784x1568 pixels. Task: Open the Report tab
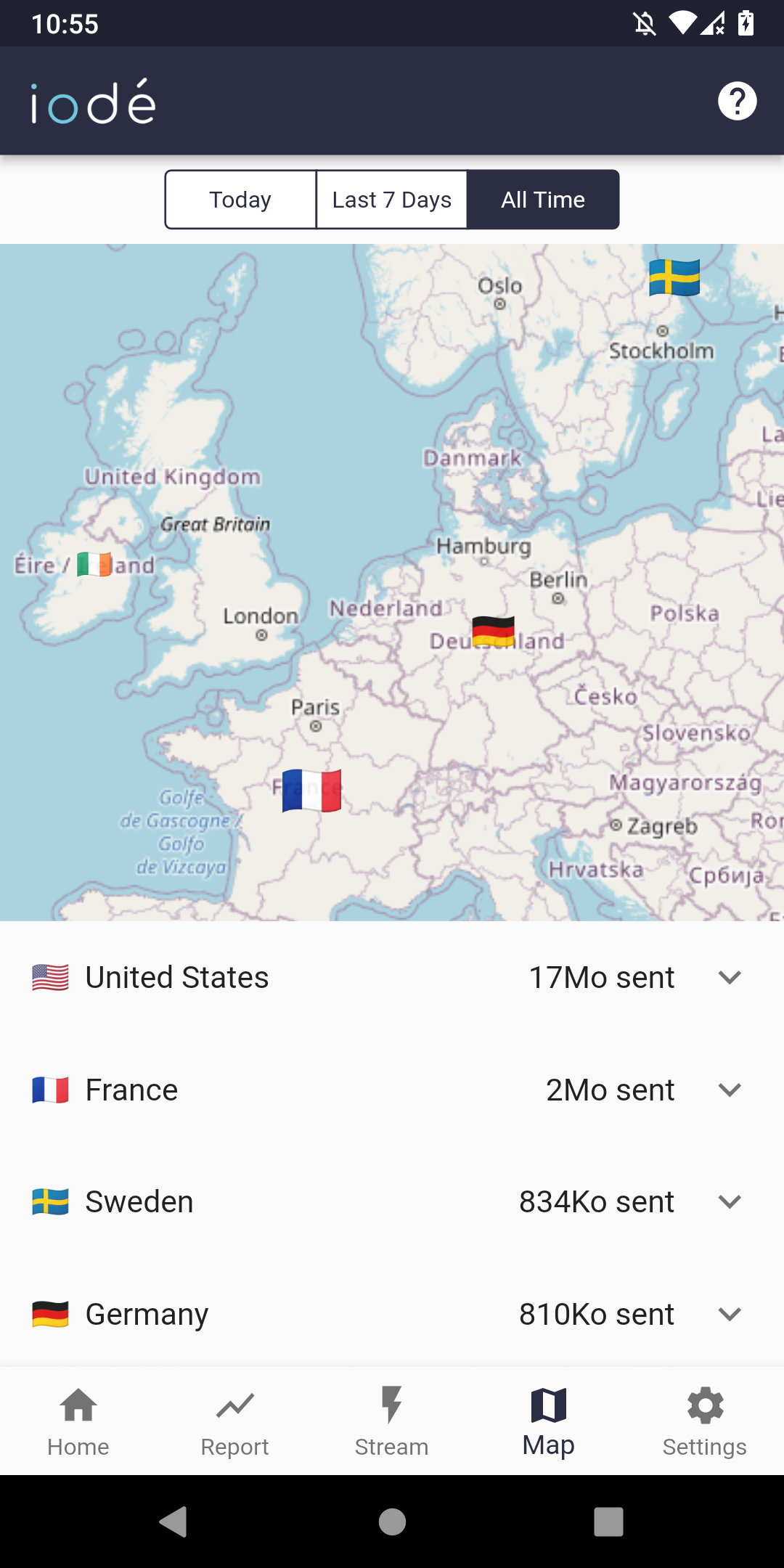click(235, 1421)
